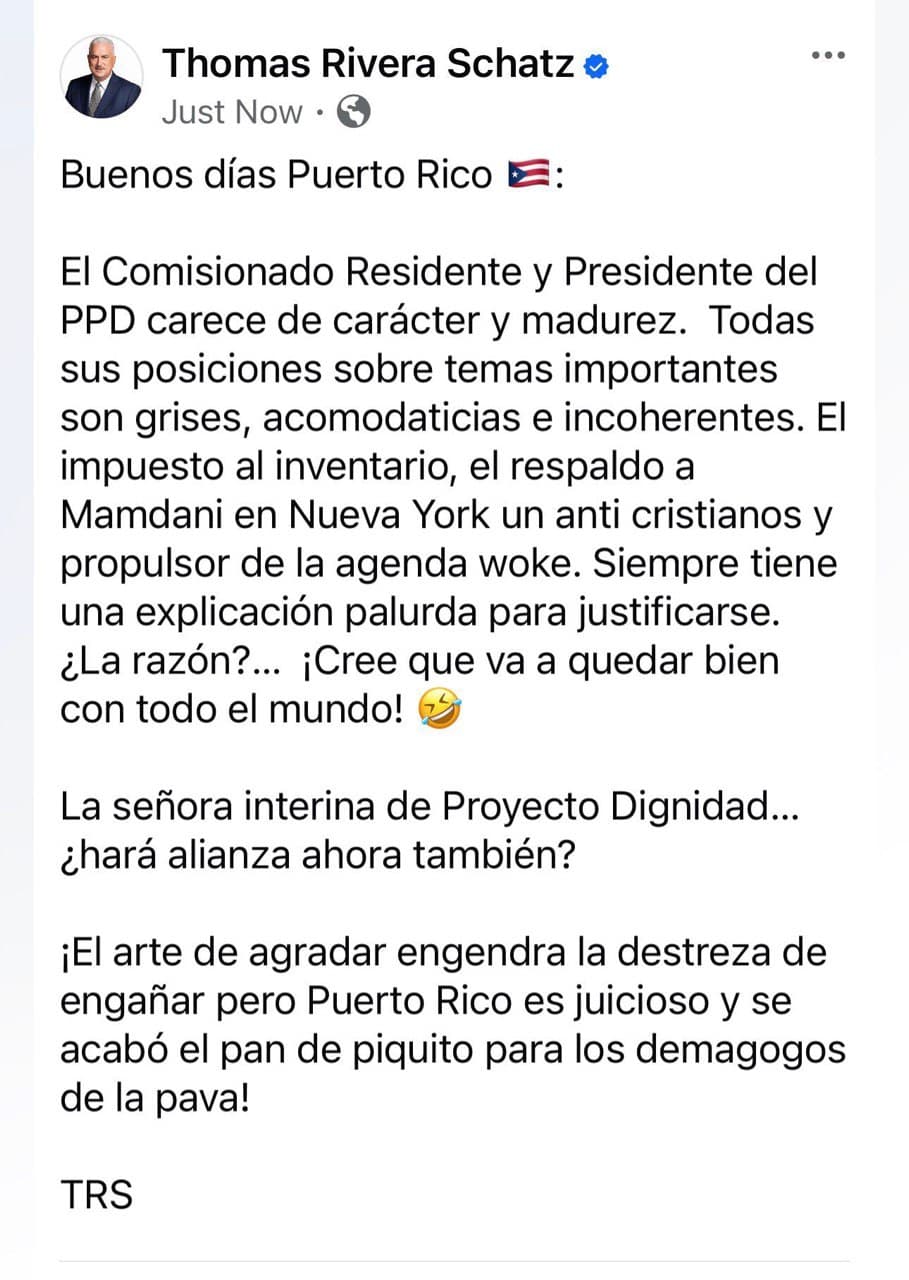Open post actions via the ellipsis icon

[828, 55]
